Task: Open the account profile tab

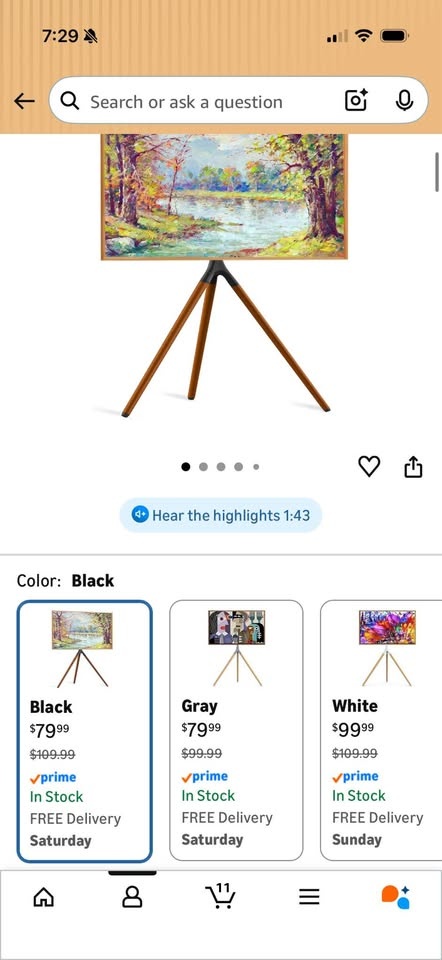Action: (132, 898)
